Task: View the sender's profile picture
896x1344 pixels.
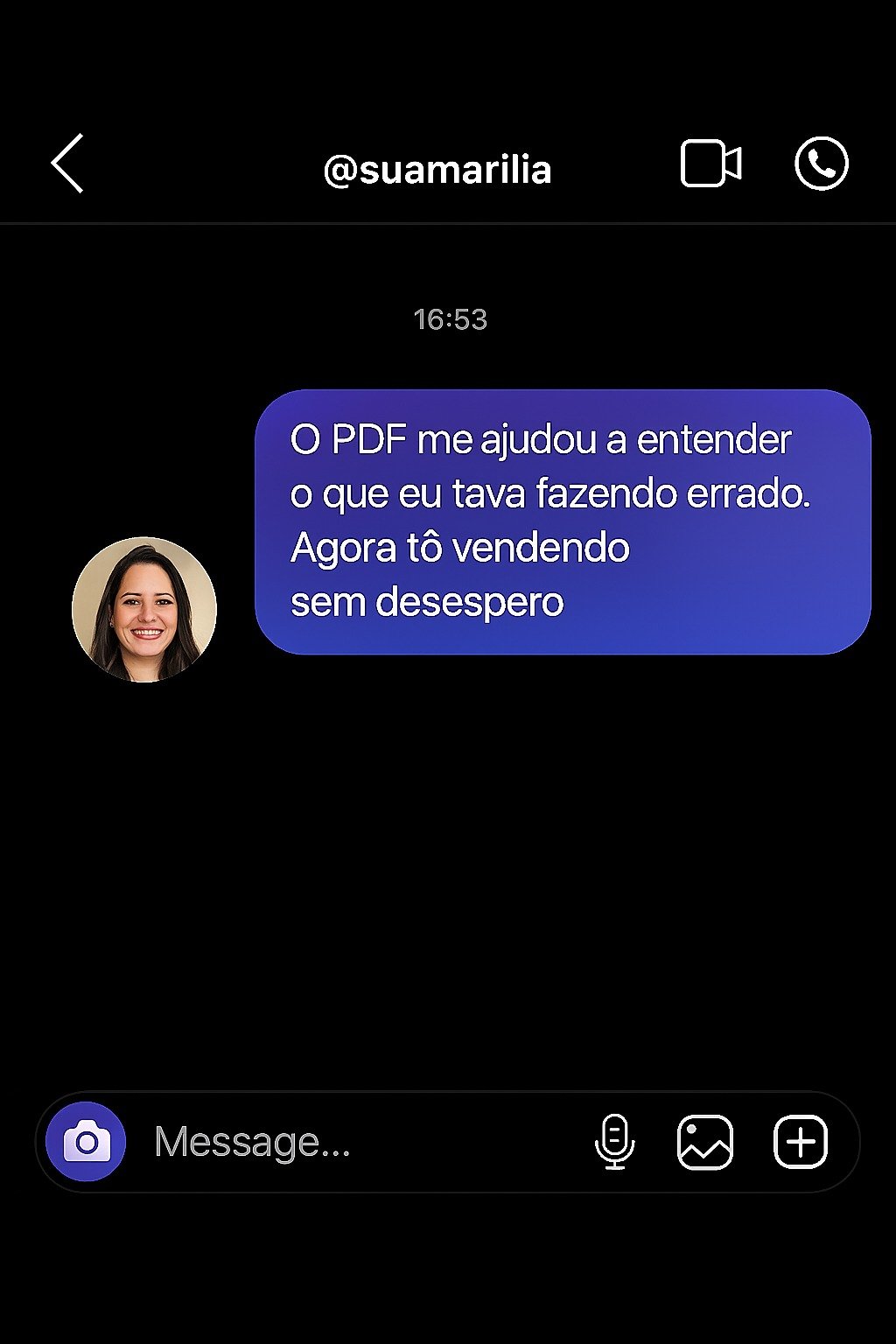Action: click(144, 610)
